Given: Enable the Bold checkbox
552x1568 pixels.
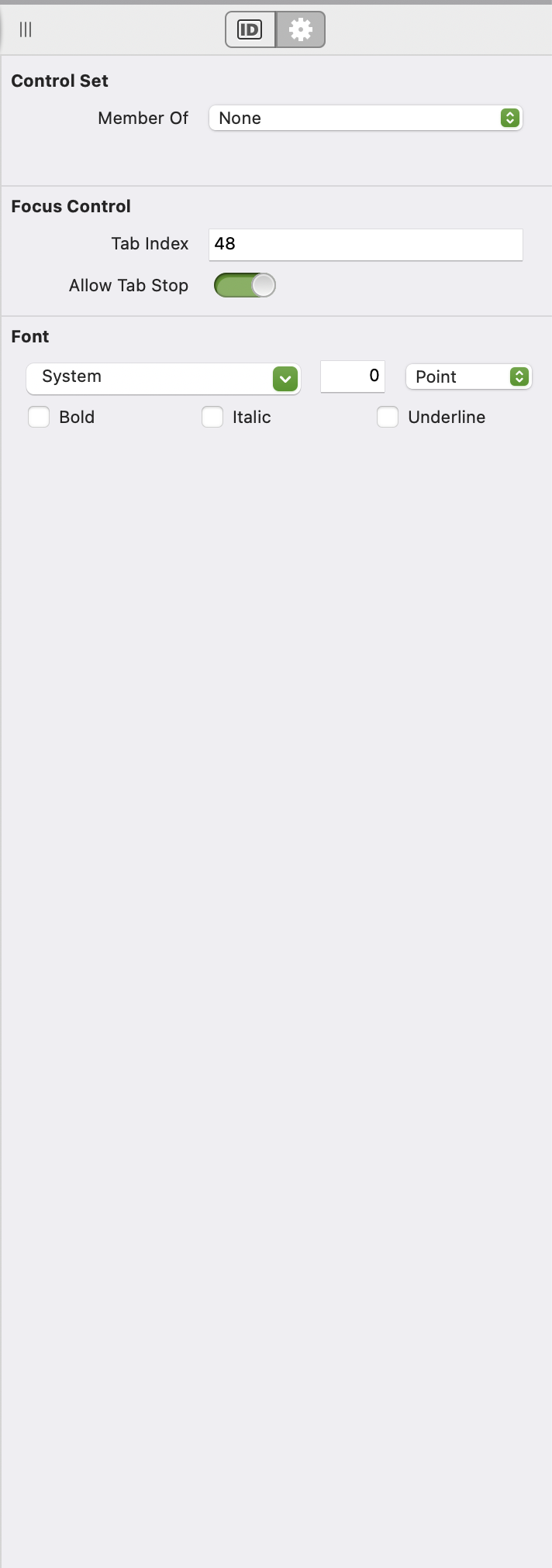Looking at the screenshot, I should (x=39, y=417).
